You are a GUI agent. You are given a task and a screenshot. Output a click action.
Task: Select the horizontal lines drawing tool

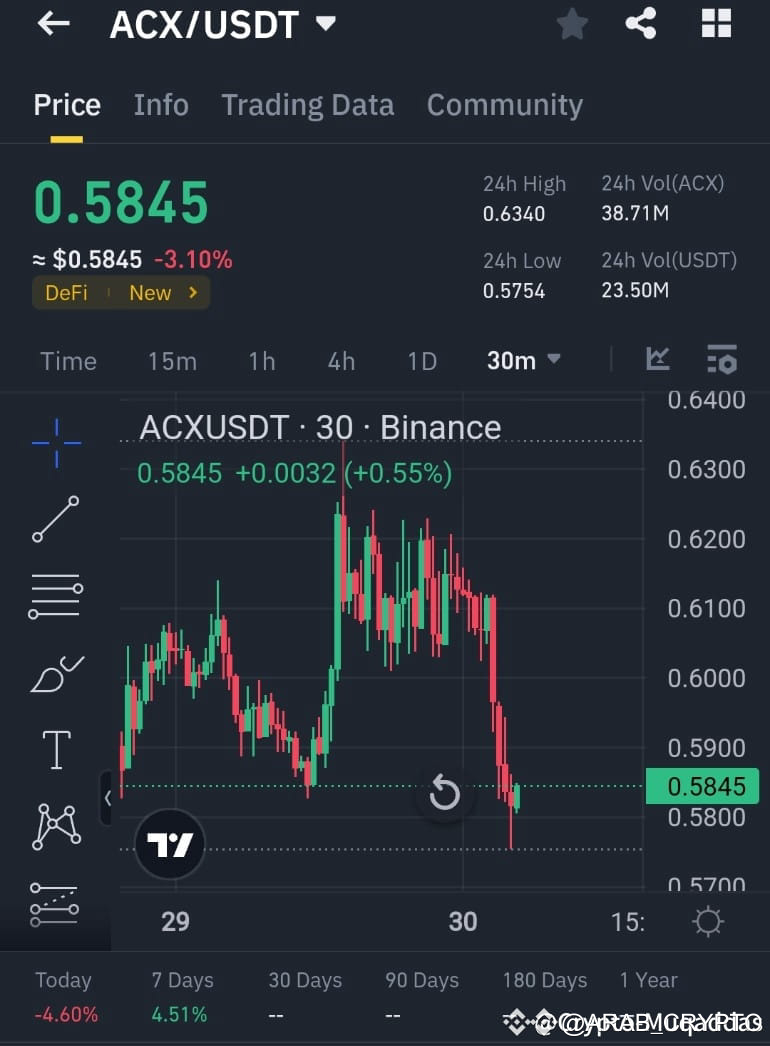(x=55, y=595)
